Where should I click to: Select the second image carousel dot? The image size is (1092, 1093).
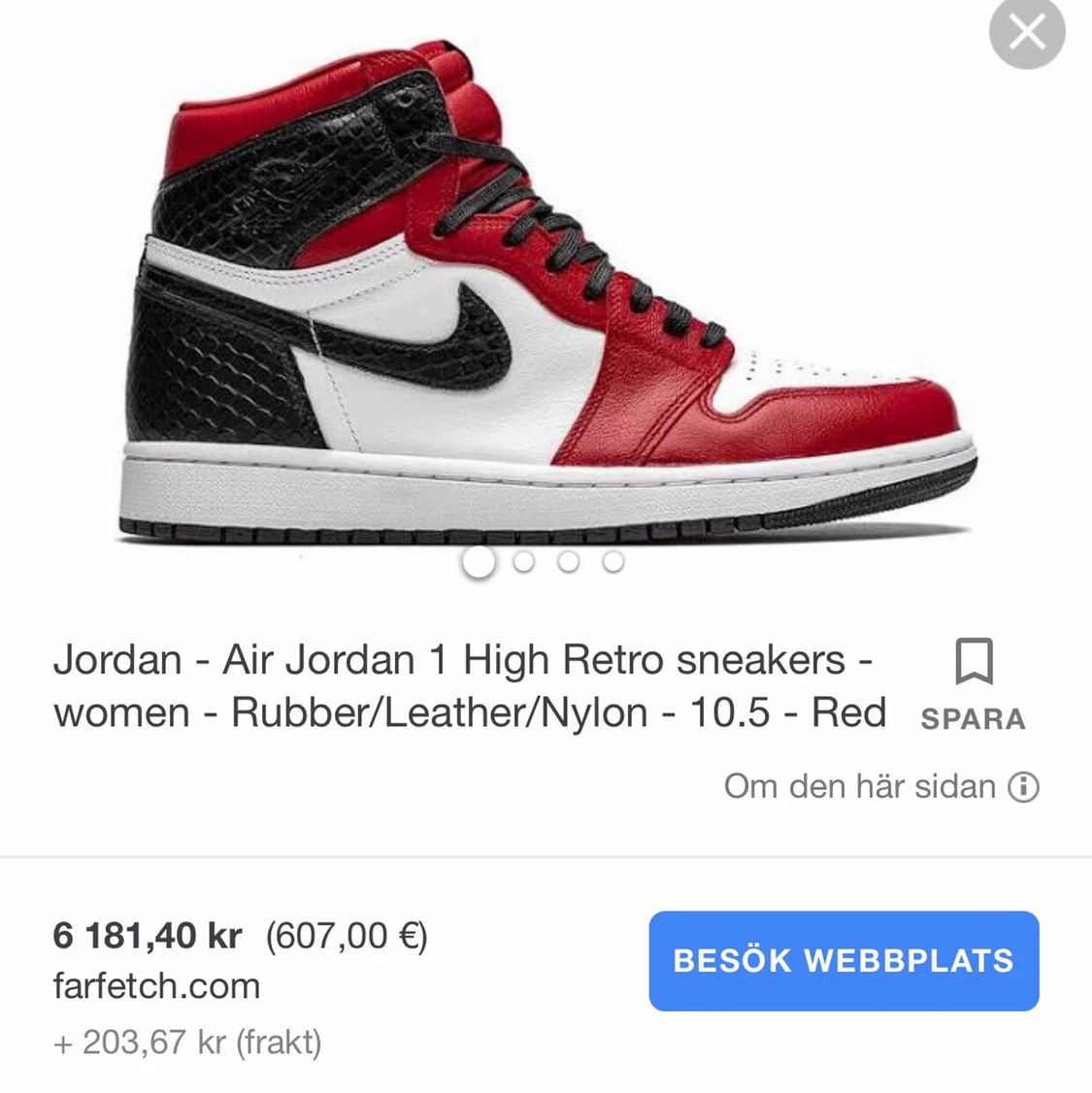(x=524, y=560)
